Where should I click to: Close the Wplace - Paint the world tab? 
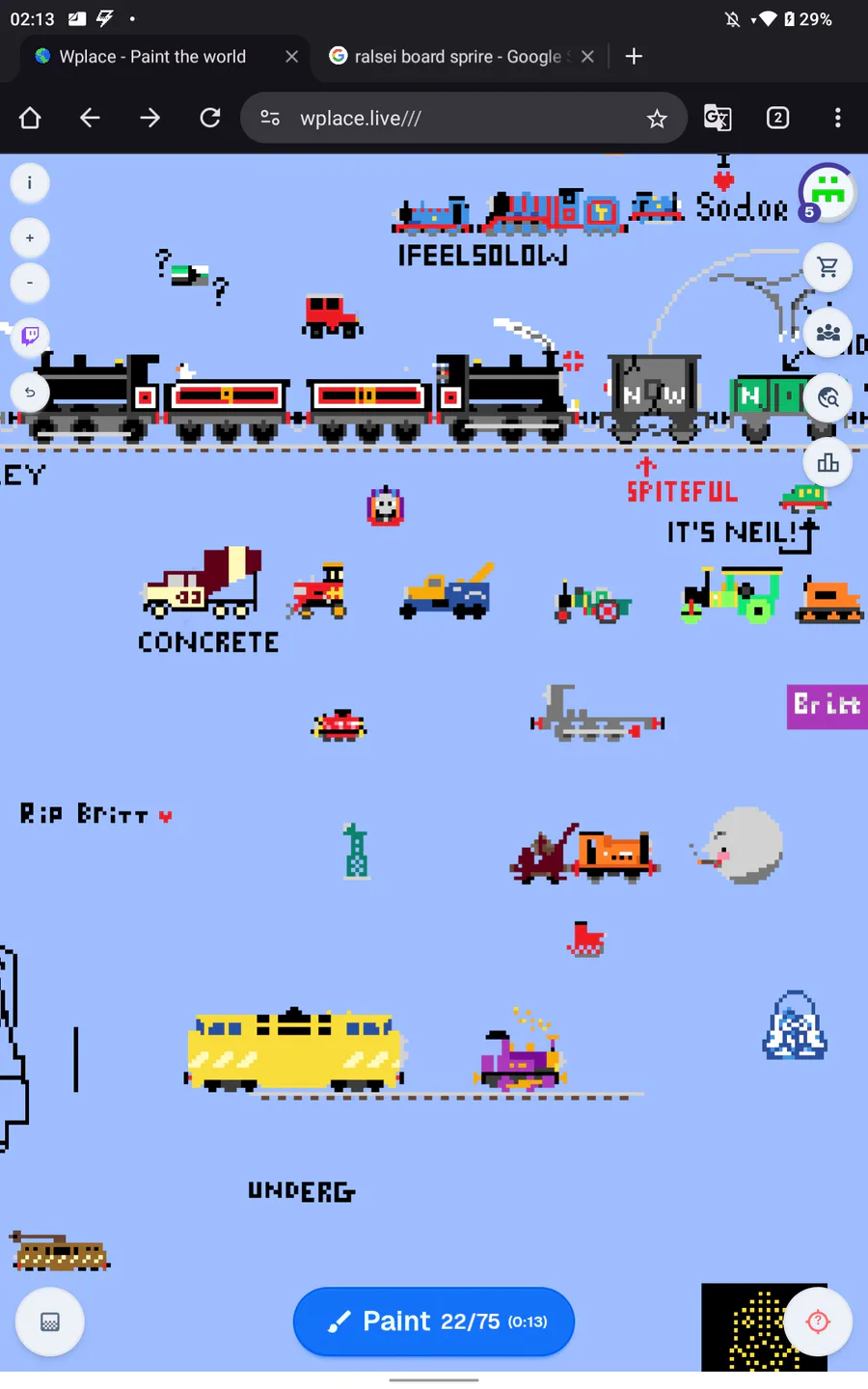[291, 57]
